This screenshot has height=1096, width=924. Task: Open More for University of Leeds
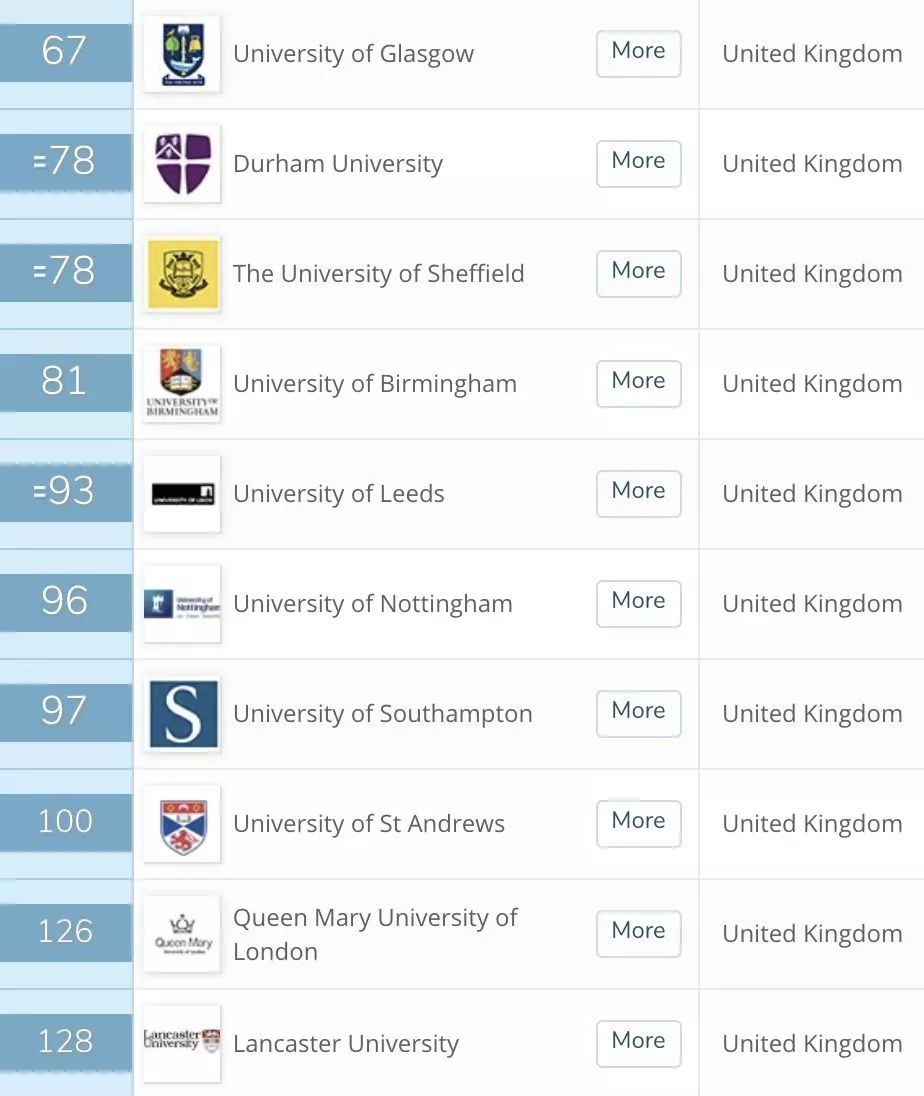(638, 493)
